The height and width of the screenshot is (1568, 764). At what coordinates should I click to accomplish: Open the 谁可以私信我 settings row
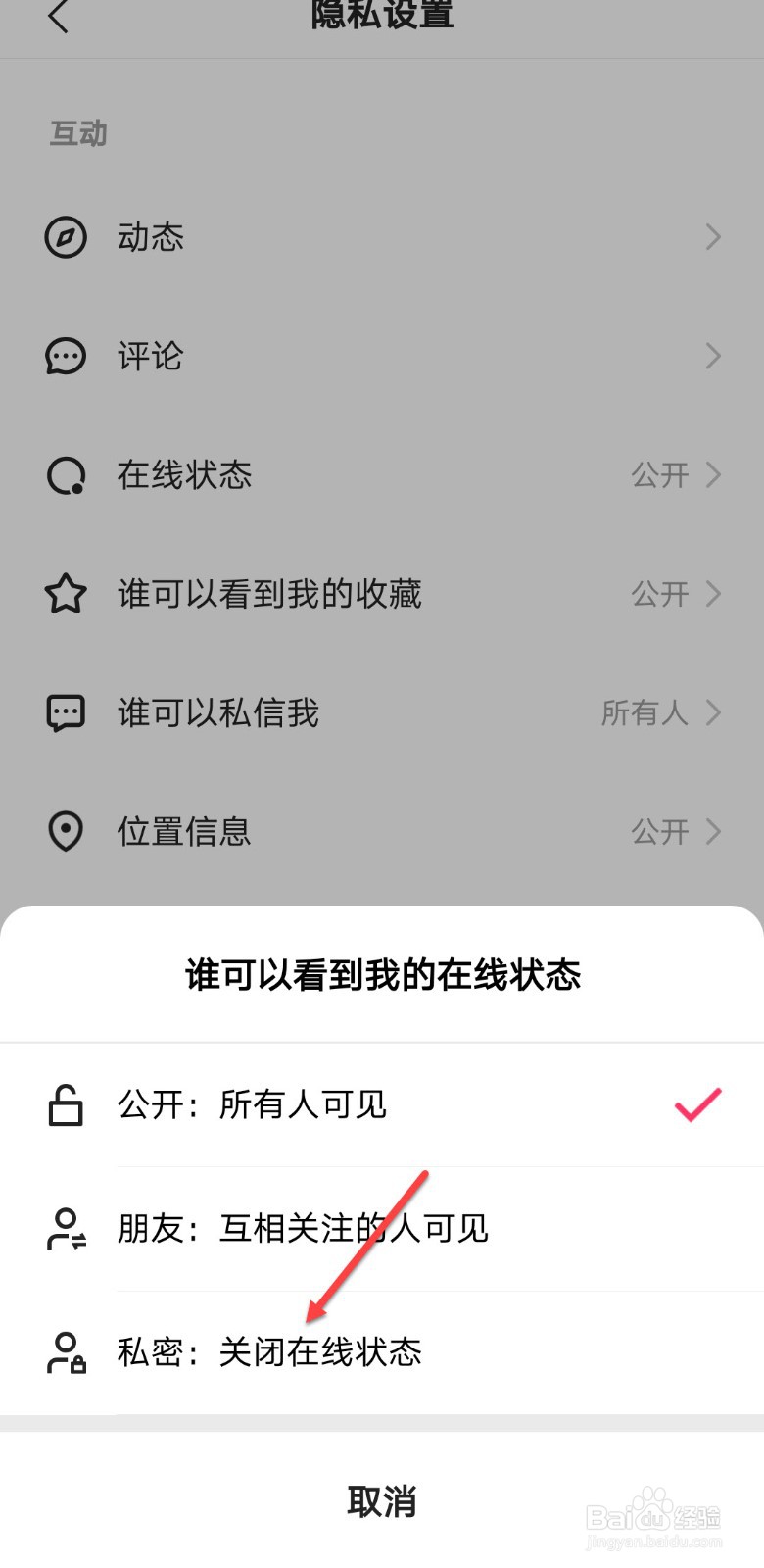pos(382,712)
